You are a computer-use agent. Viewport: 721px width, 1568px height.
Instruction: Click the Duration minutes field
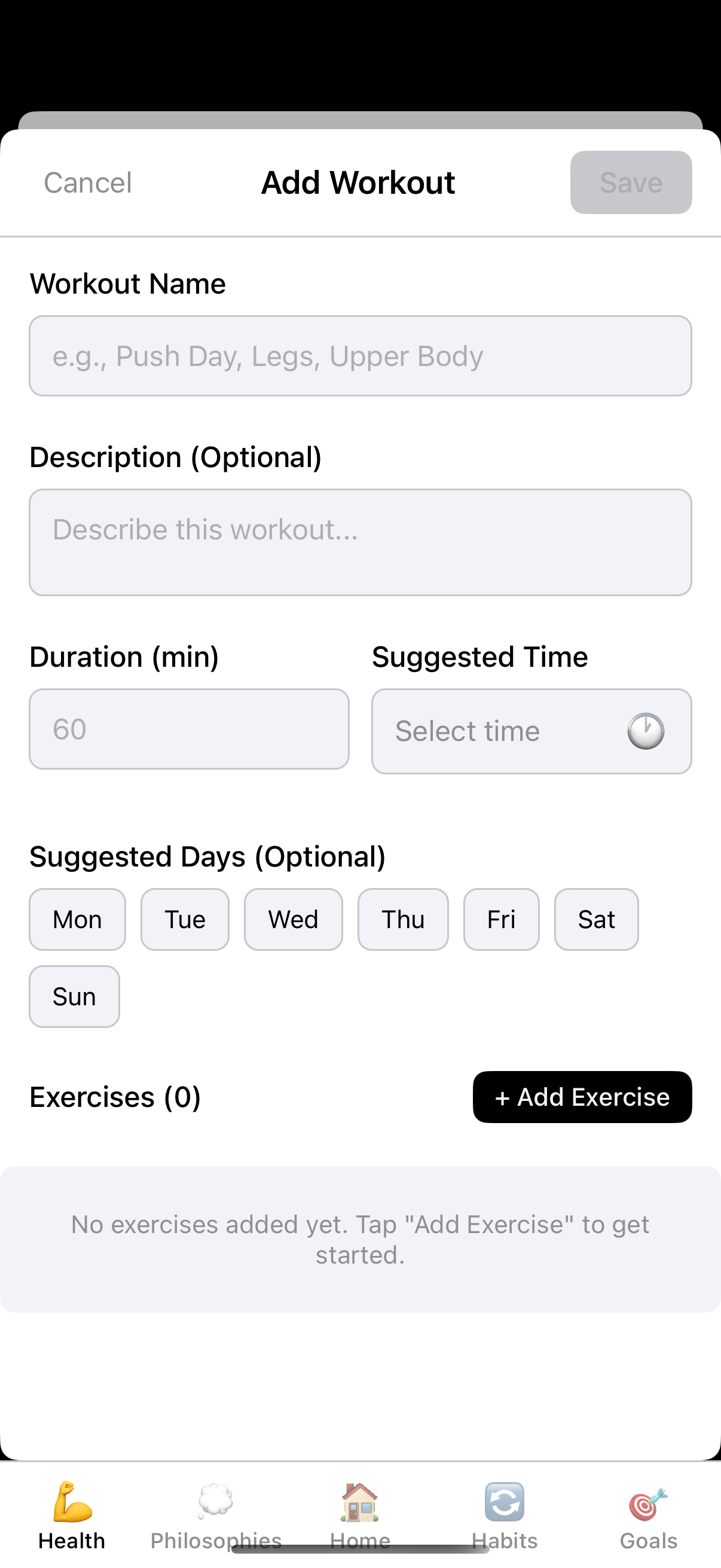[188, 728]
